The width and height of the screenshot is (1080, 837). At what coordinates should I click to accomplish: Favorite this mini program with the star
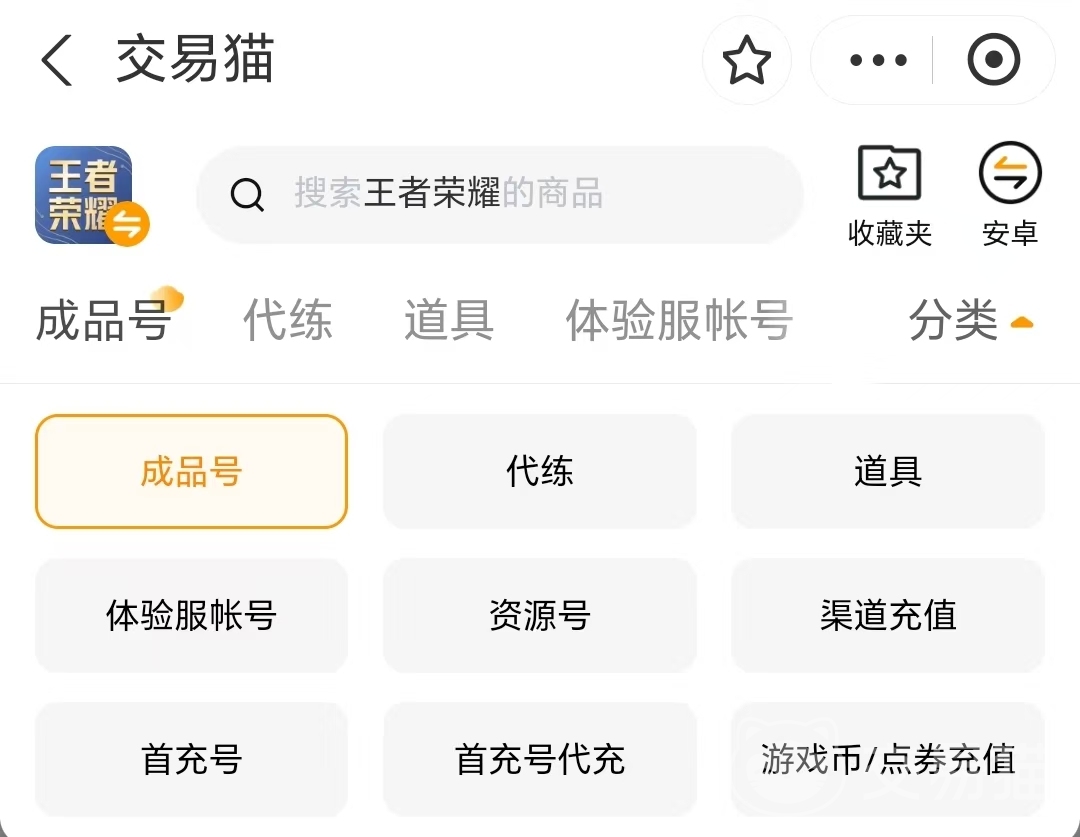coord(746,61)
